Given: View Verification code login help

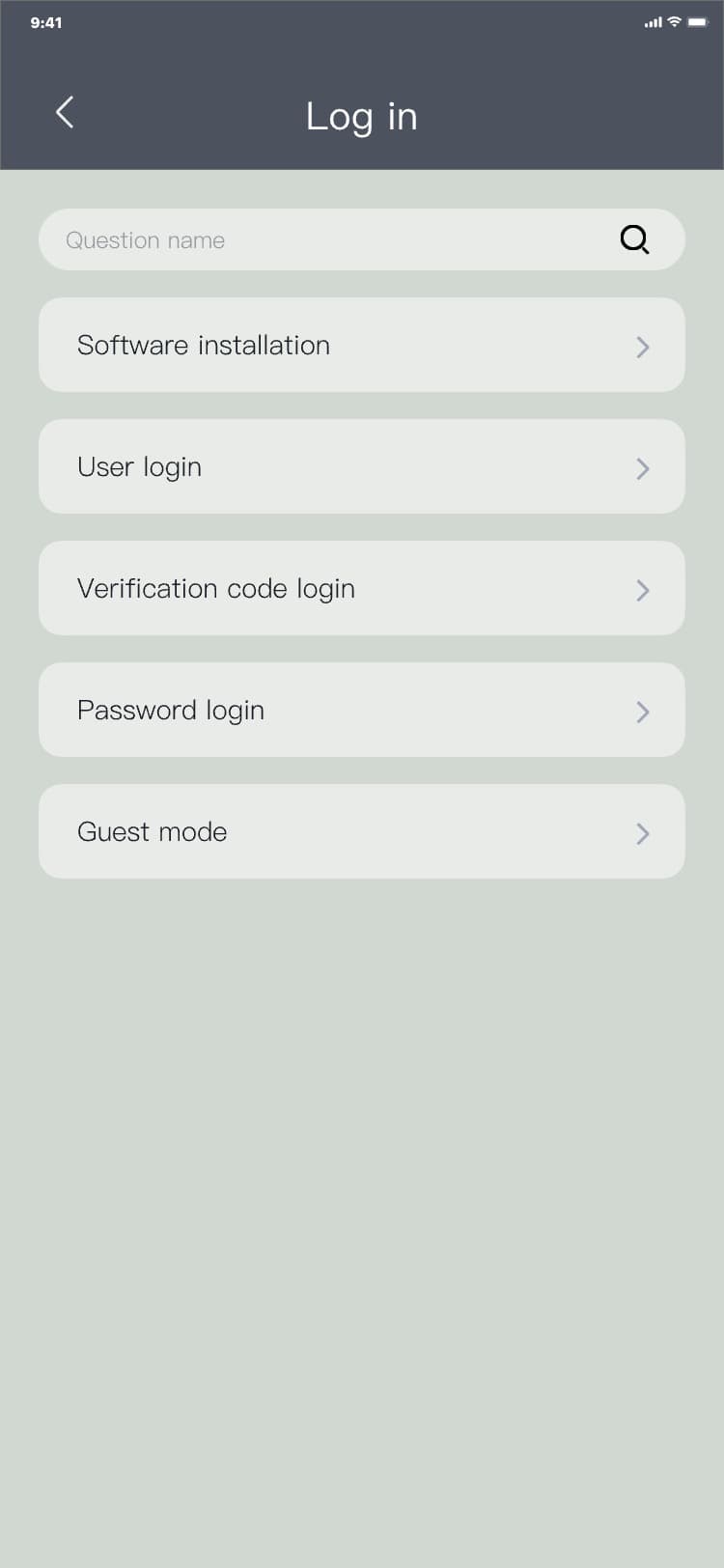Looking at the screenshot, I should point(362,589).
